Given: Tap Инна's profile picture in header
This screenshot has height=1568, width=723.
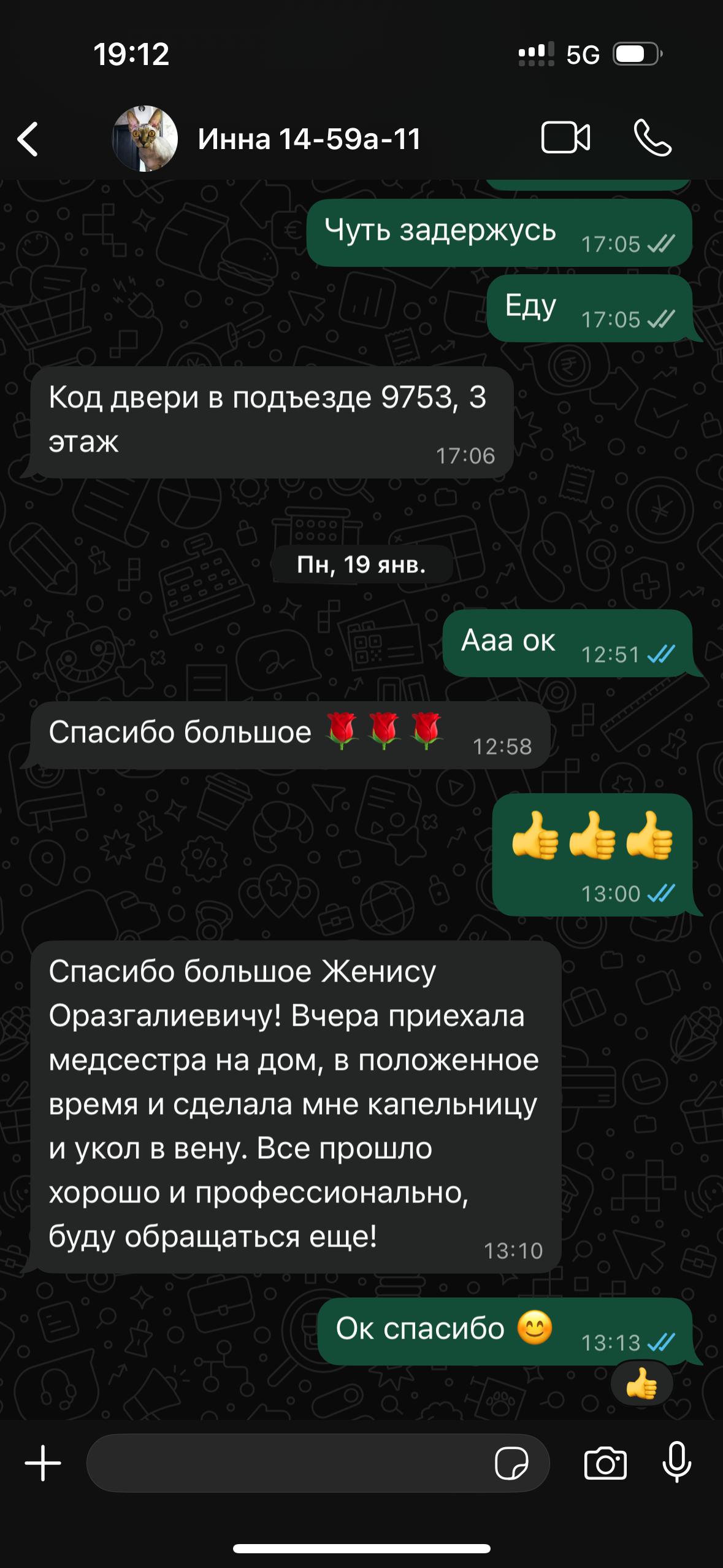Looking at the screenshot, I should coord(145,139).
